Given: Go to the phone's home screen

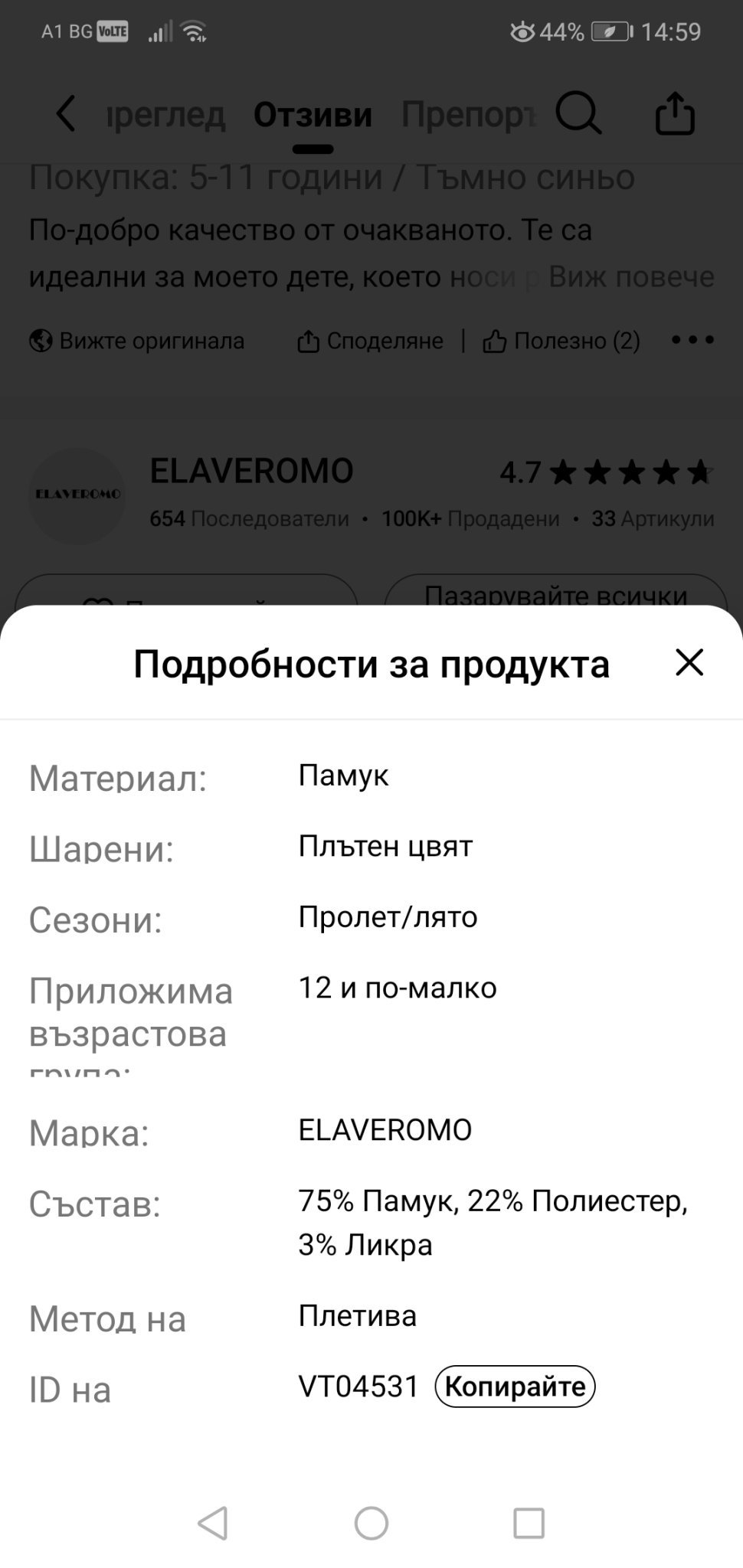Looking at the screenshot, I should [371, 1523].
